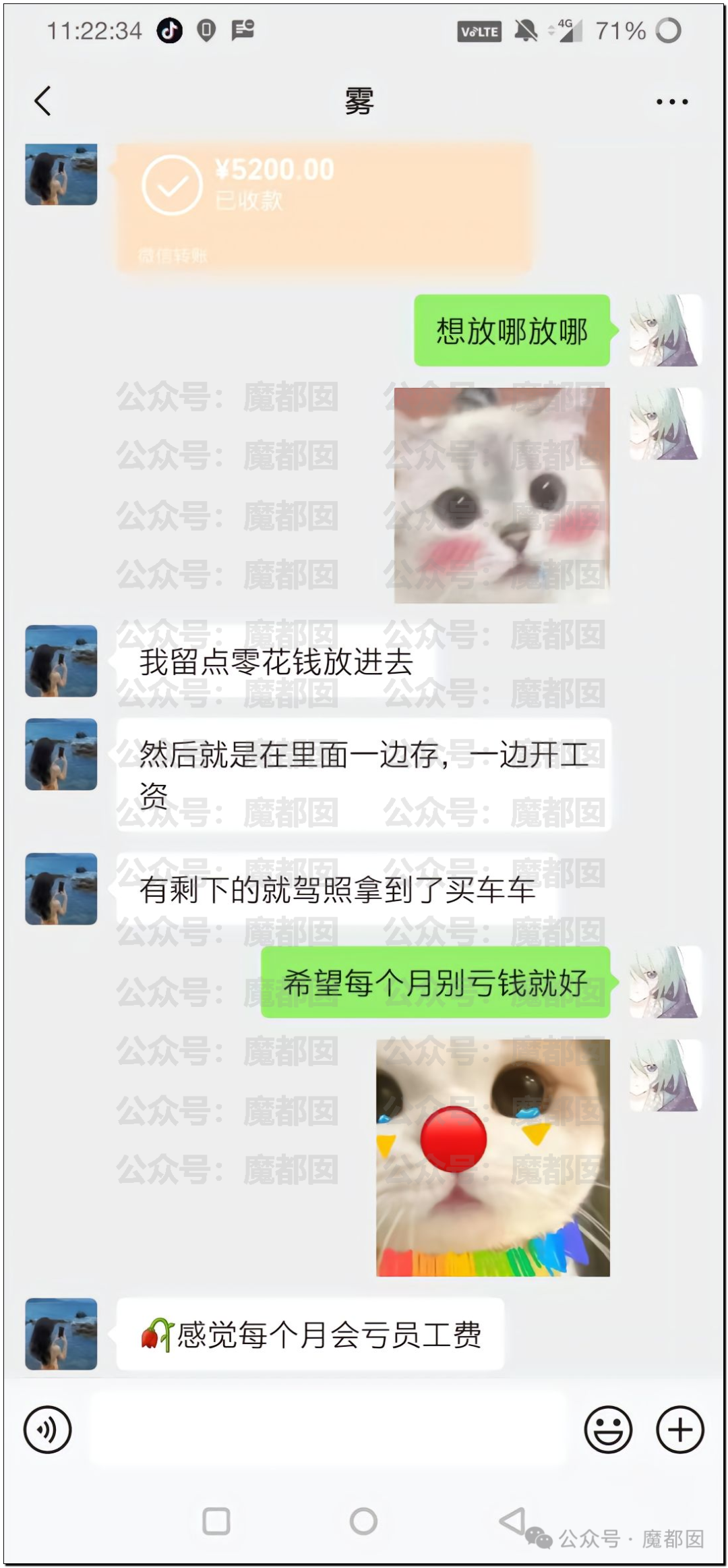Tap the avatar beside the ¥5200.00 transfer
Viewport: 728px width, 1568px height.
tap(61, 174)
